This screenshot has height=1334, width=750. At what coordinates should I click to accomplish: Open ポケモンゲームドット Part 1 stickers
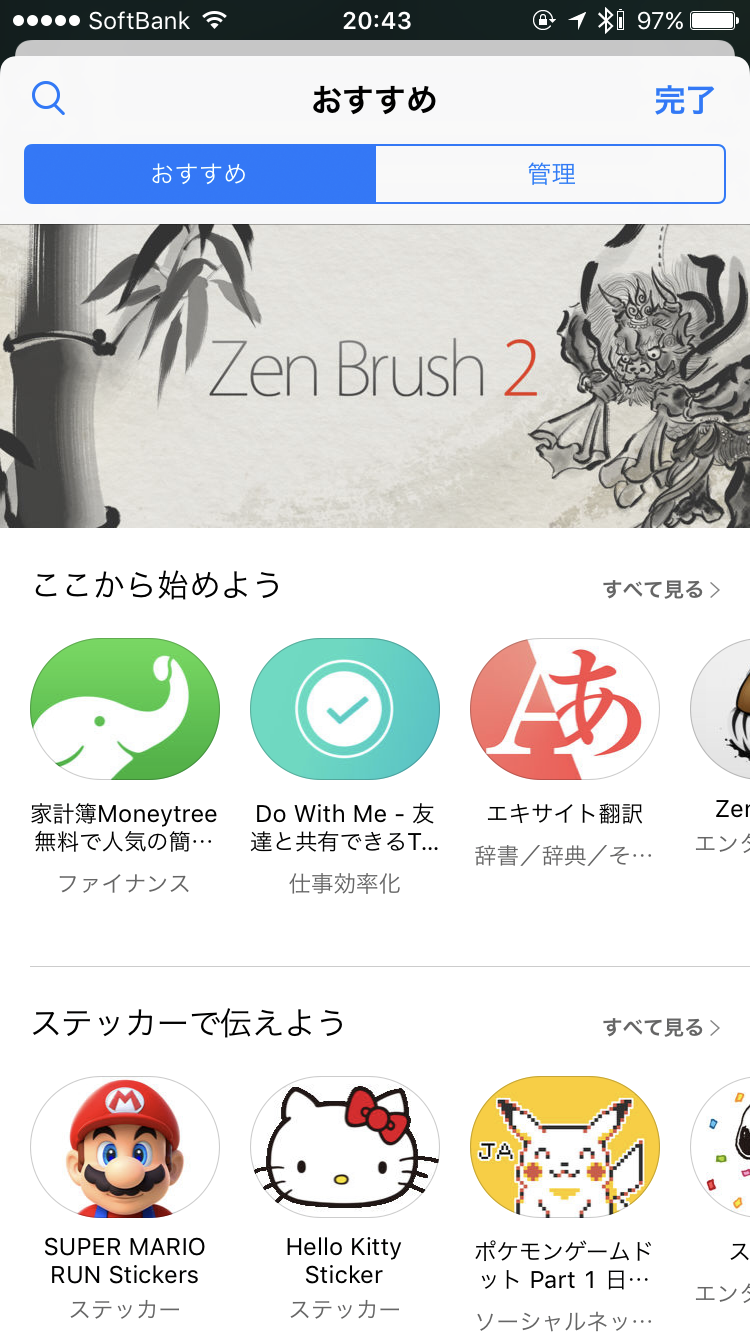pyautogui.click(x=565, y=1146)
